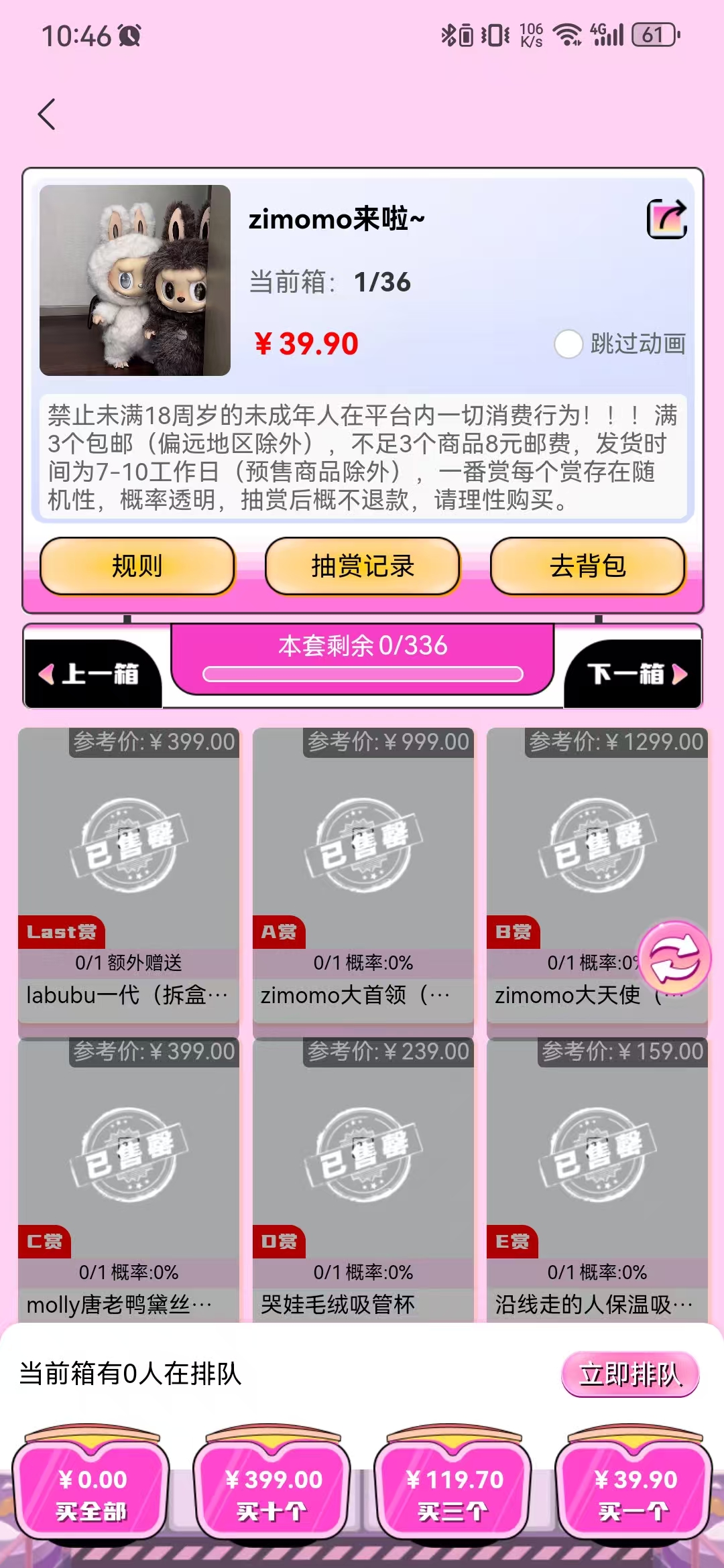Open the D赏 哭娃毛绒吸管杯 prize card
This screenshot has width=724, height=1568.
pos(363,1179)
